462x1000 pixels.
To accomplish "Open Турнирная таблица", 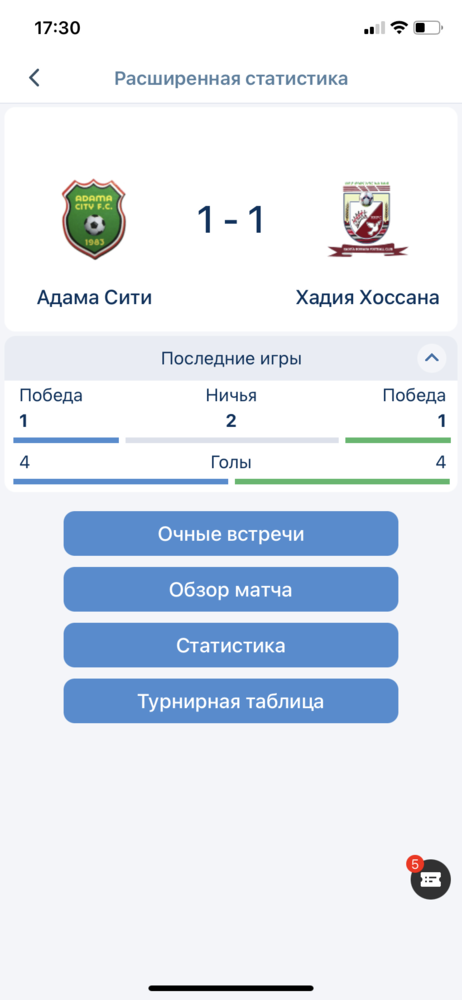I will [x=231, y=702].
